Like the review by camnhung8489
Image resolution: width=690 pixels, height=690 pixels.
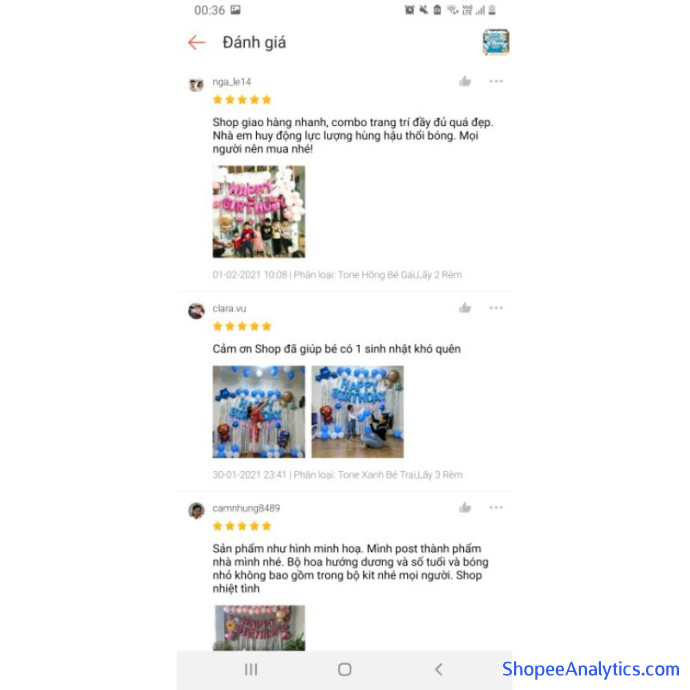[x=465, y=508]
